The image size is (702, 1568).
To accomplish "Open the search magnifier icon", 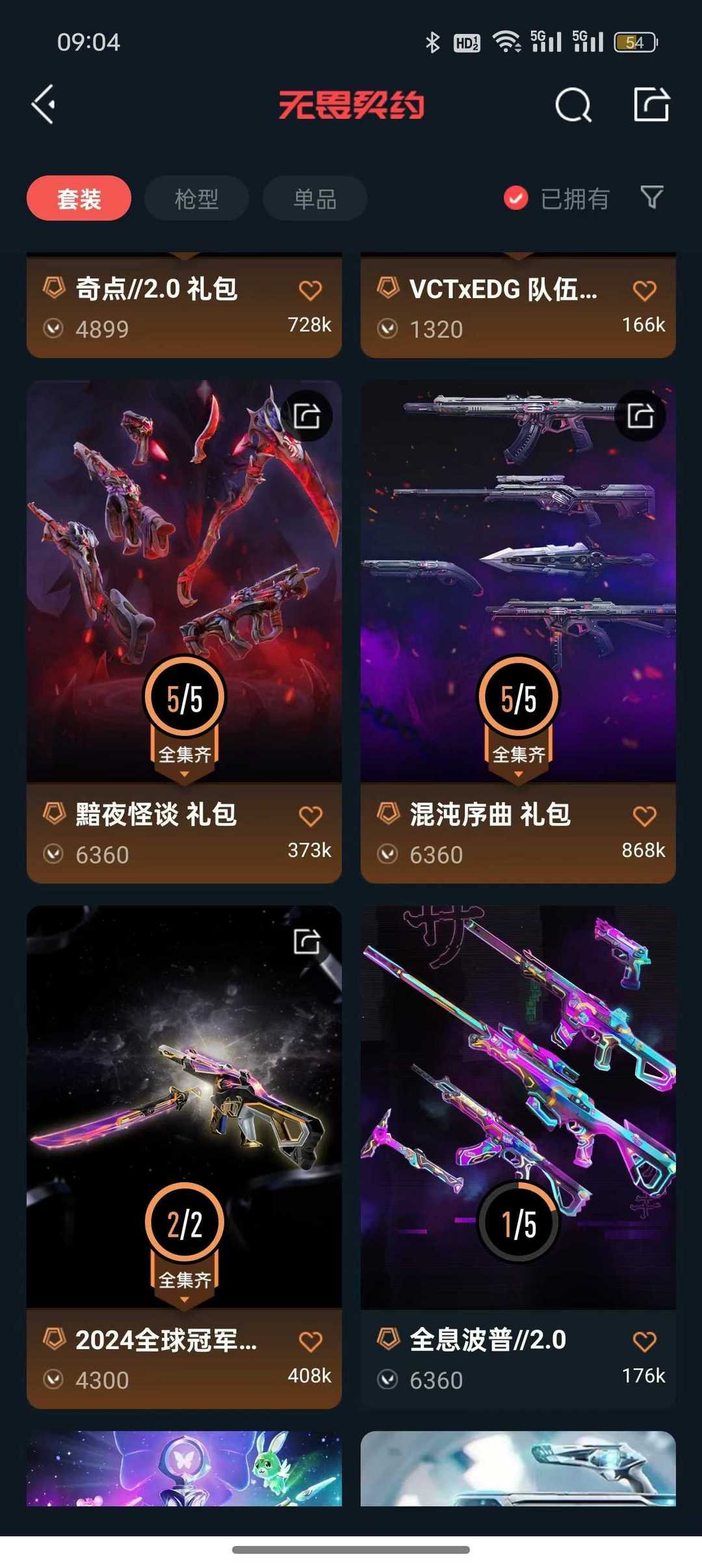I will click(572, 105).
